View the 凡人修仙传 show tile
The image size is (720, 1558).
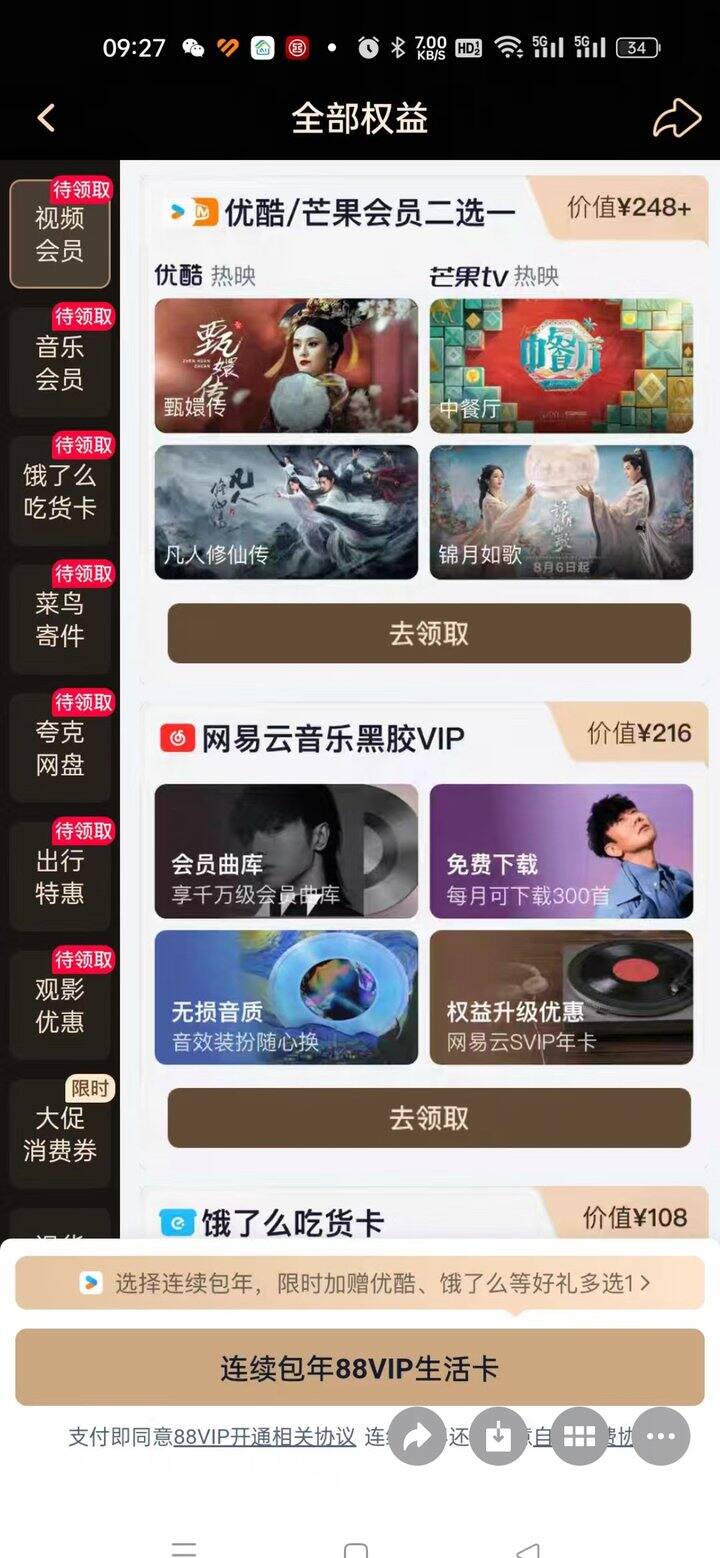coord(286,512)
